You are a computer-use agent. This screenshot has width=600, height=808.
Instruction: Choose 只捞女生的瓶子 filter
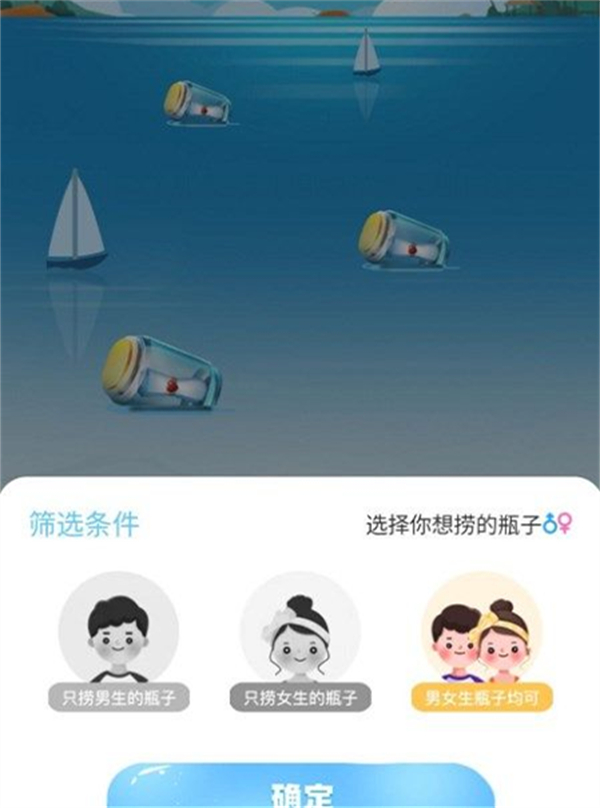300,640
